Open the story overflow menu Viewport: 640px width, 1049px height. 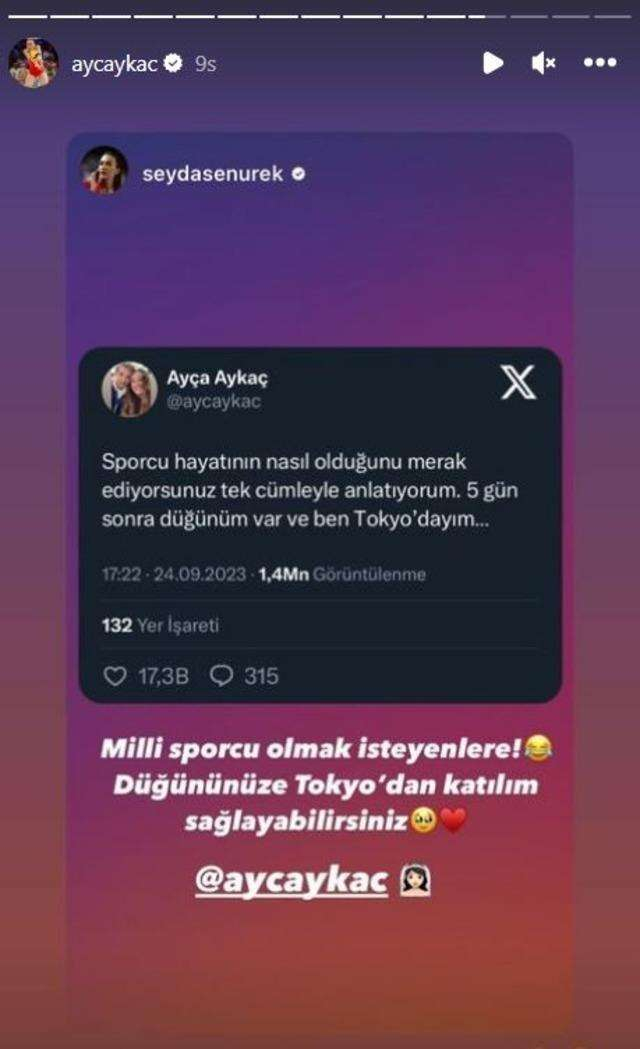[599, 63]
